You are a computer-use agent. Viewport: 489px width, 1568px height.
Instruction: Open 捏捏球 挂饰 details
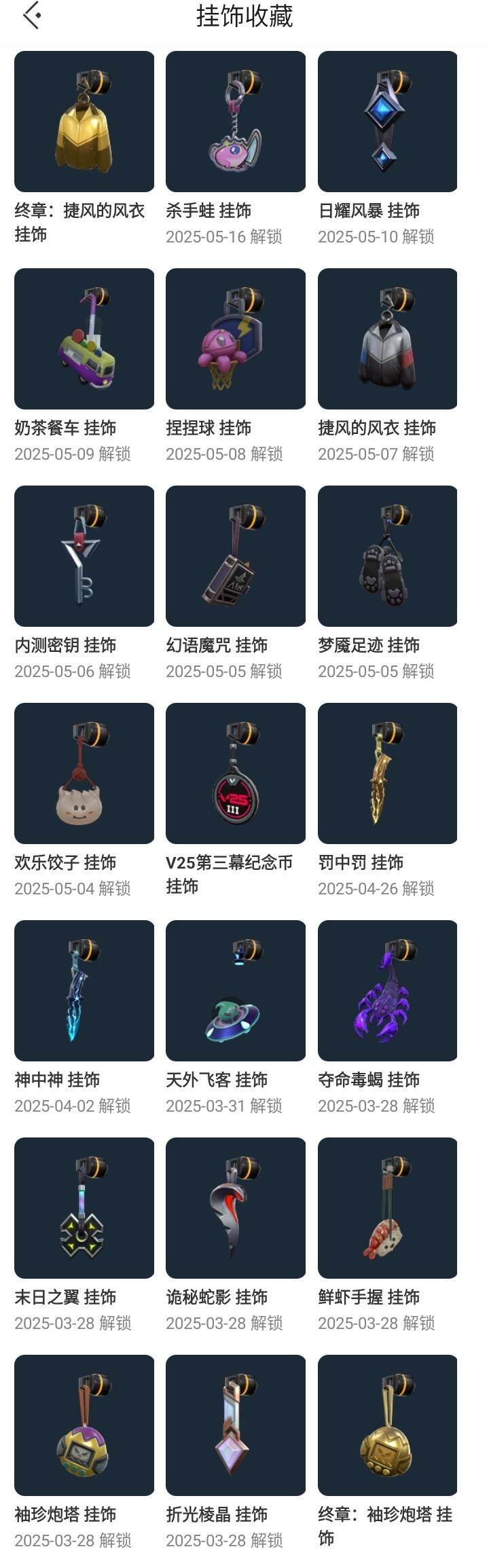click(236, 339)
